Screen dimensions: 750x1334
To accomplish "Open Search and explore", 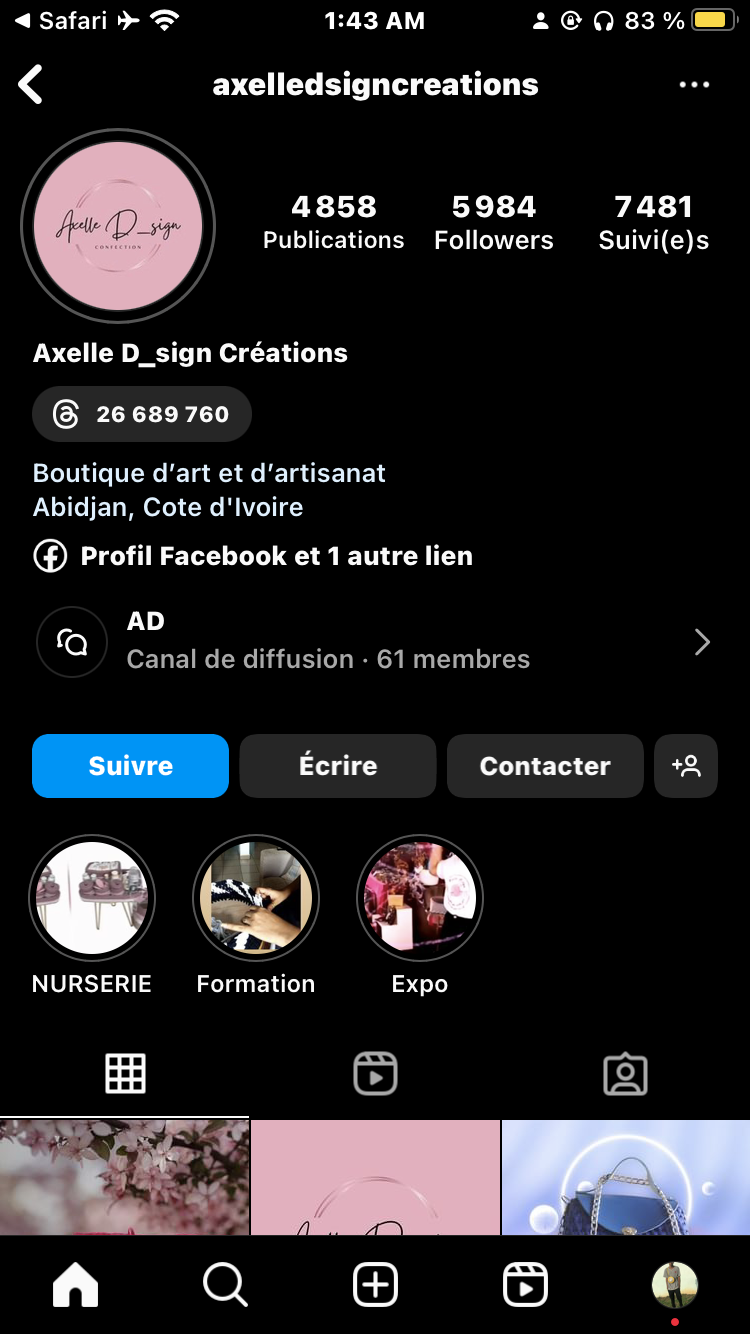I will pyautogui.click(x=225, y=1285).
